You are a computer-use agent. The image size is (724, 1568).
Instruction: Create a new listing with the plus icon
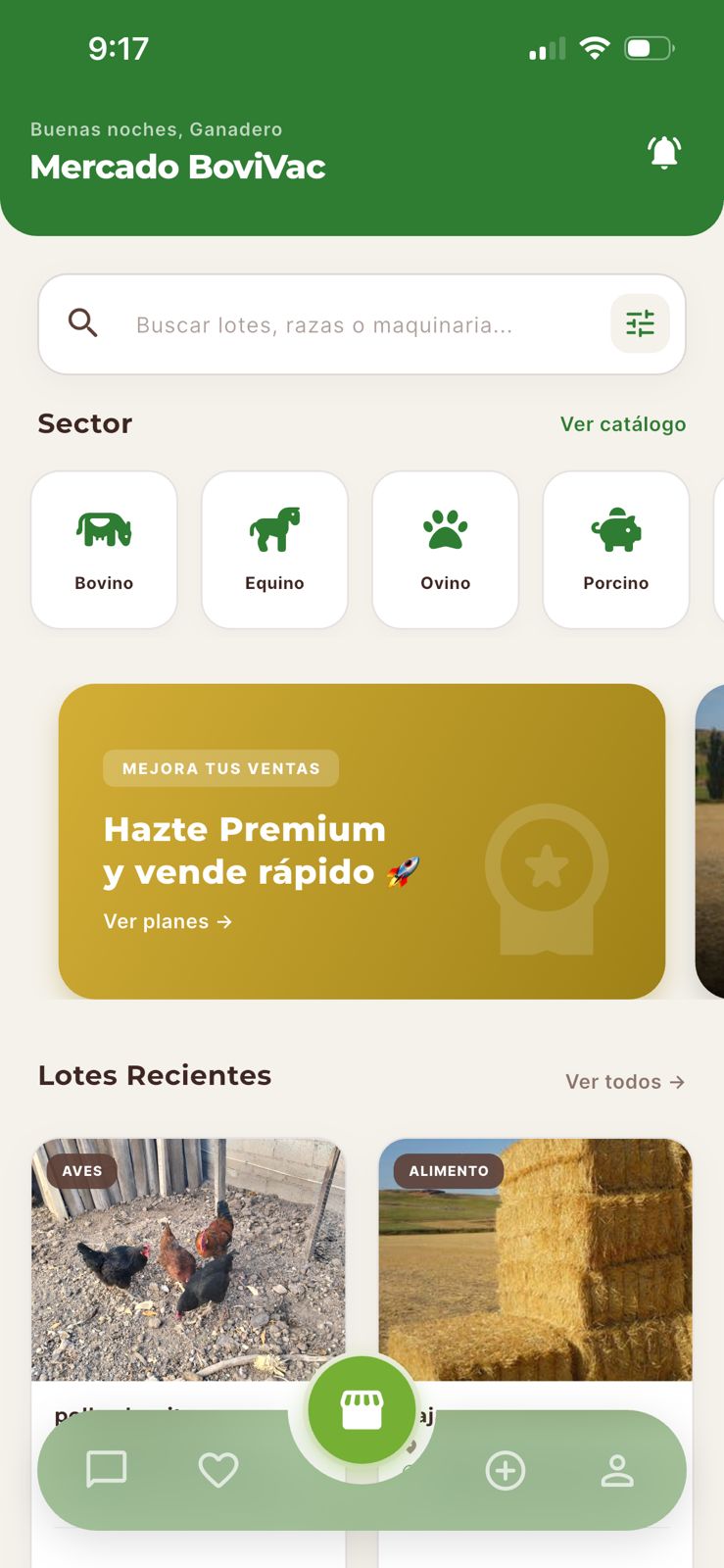[506, 1470]
